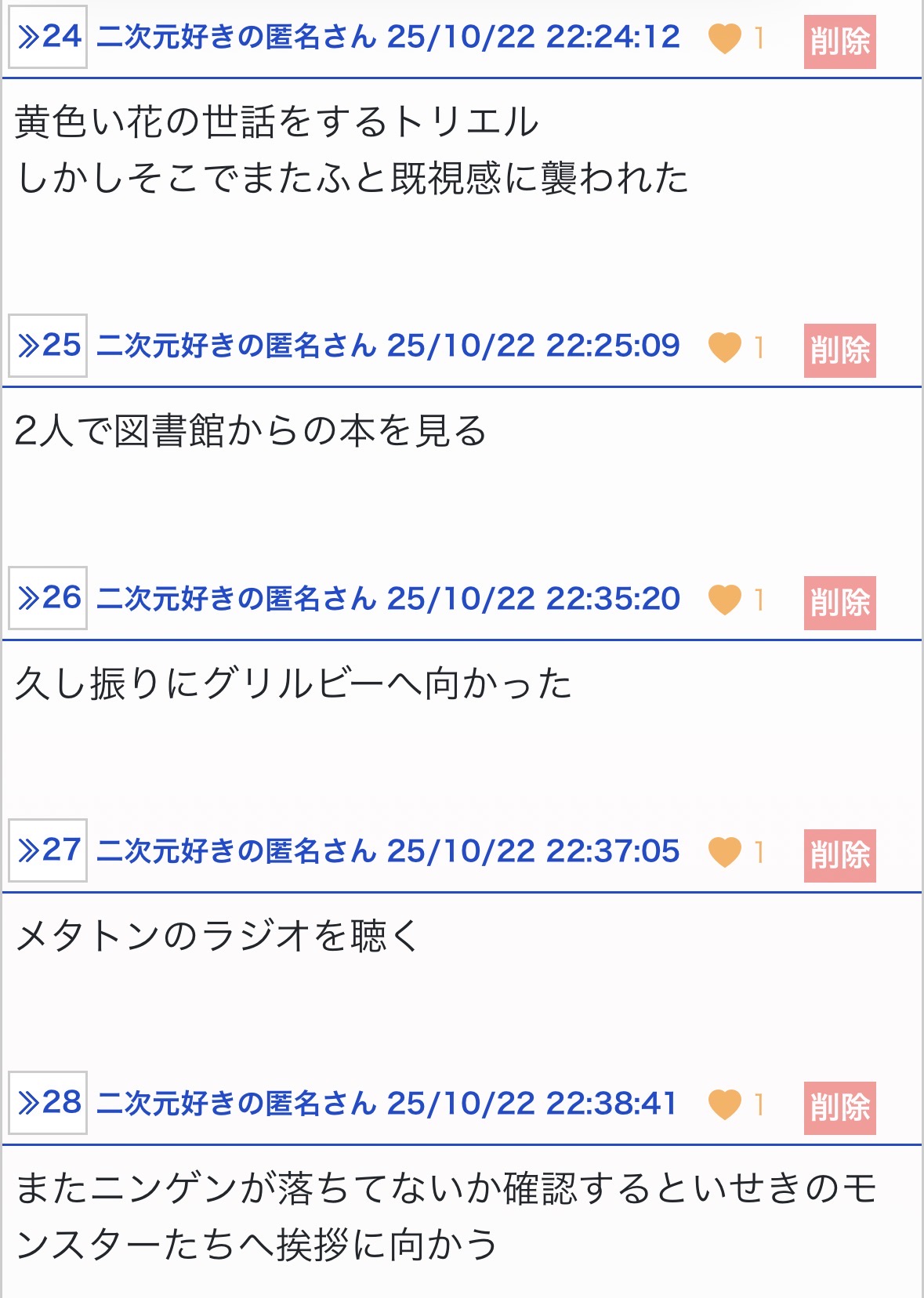This screenshot has height=1298, width=924.
Task: Tap 削除 on post 25
Action: coord(839,350)
